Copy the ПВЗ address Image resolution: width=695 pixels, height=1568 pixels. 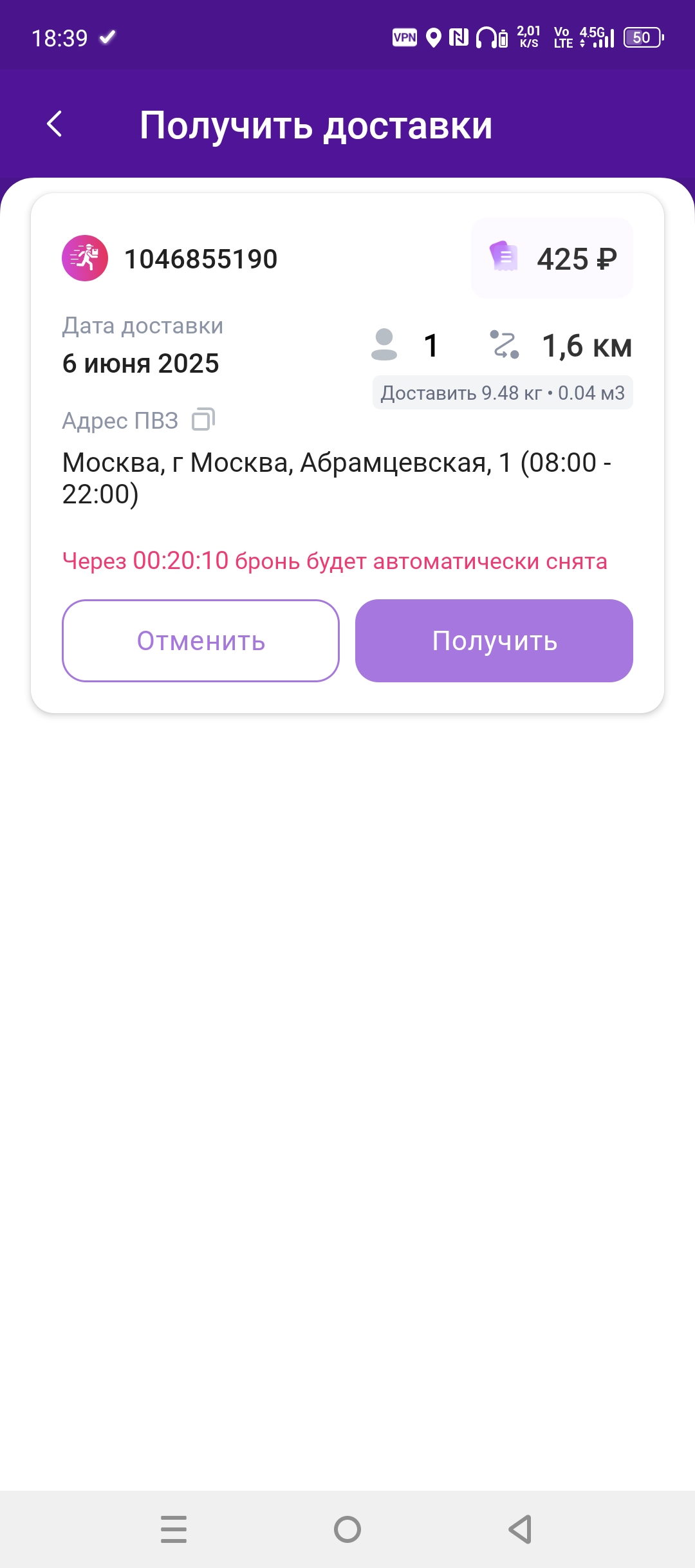pos(203,420)
